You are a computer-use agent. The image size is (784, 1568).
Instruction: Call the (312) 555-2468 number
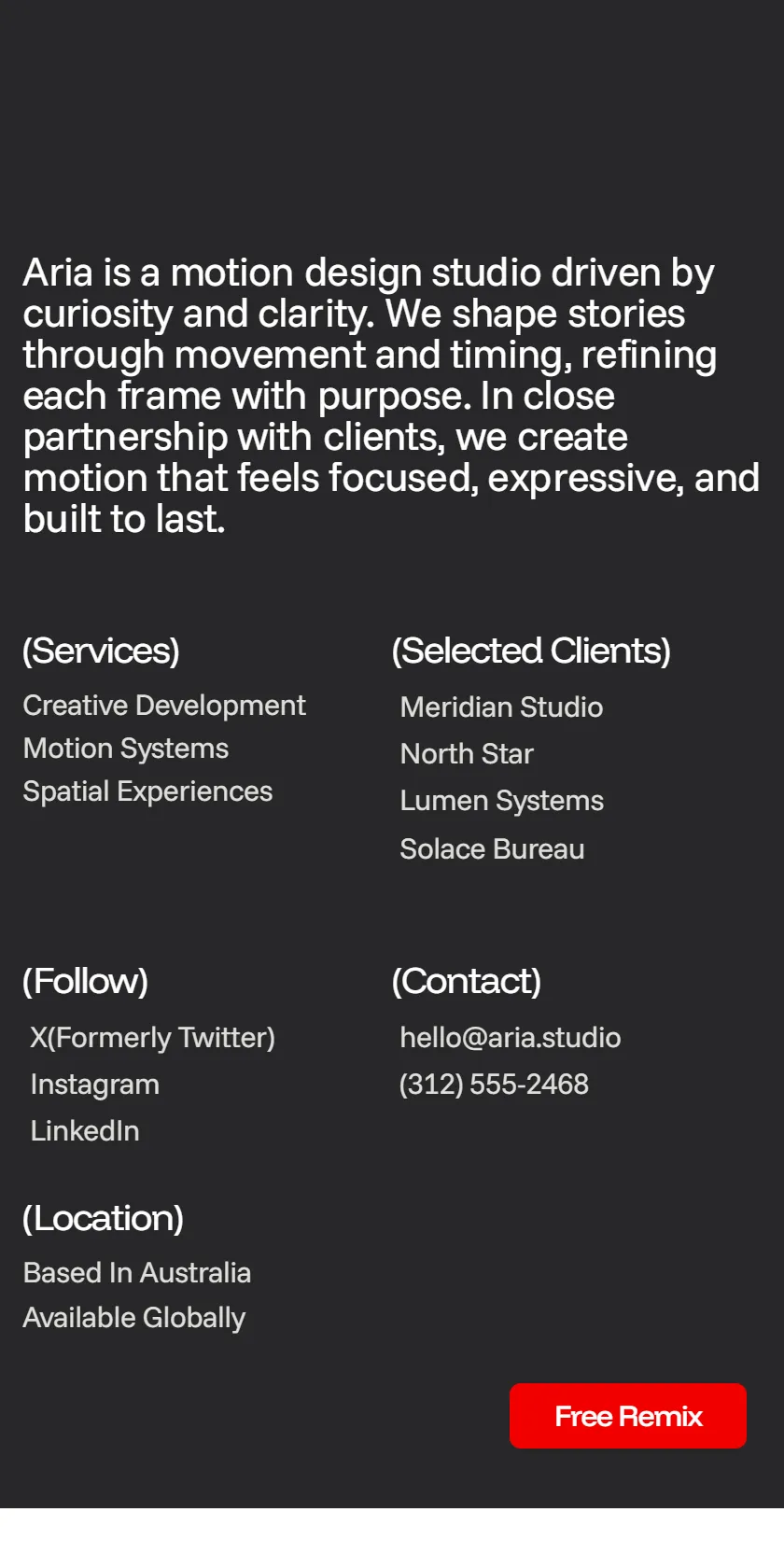[494, 1085]
